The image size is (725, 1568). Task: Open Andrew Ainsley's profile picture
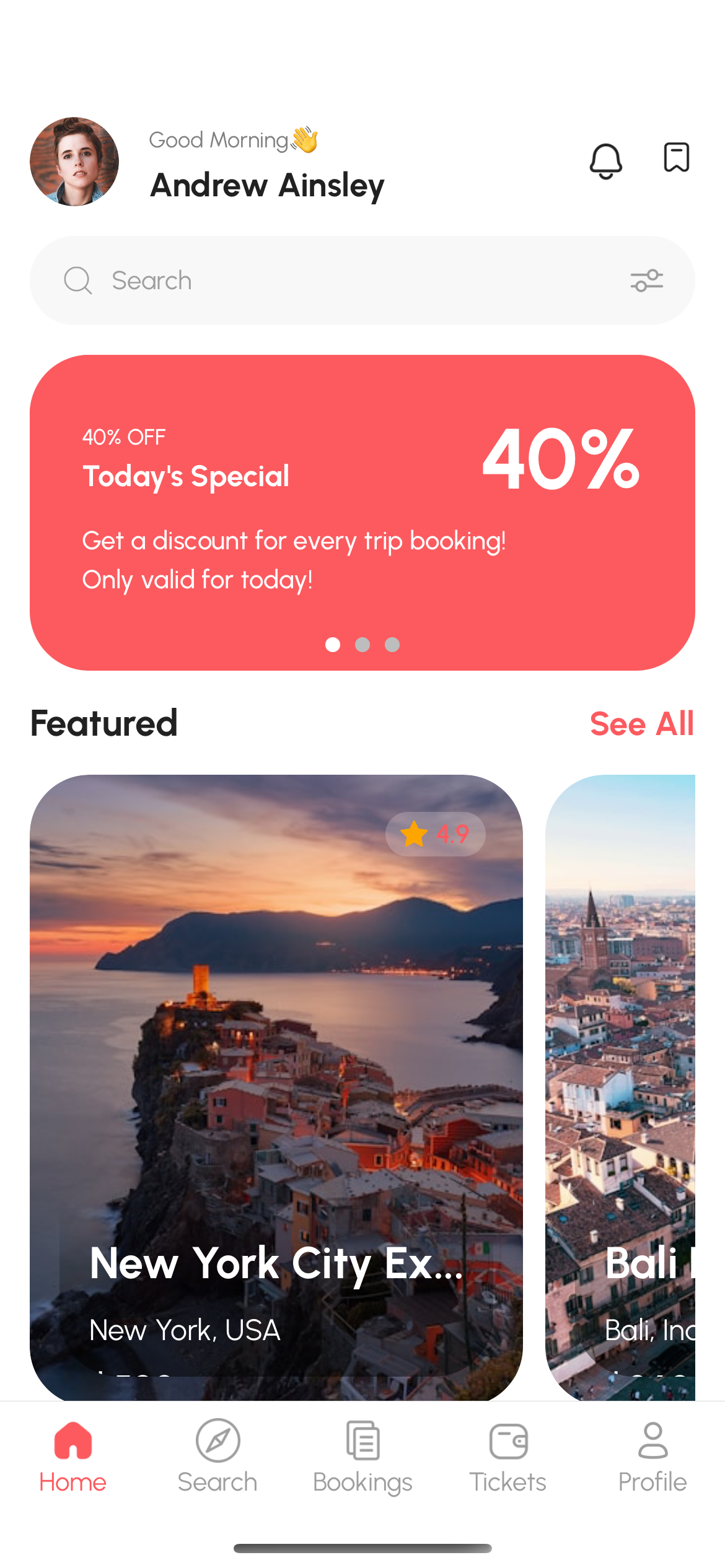(75, 162)
